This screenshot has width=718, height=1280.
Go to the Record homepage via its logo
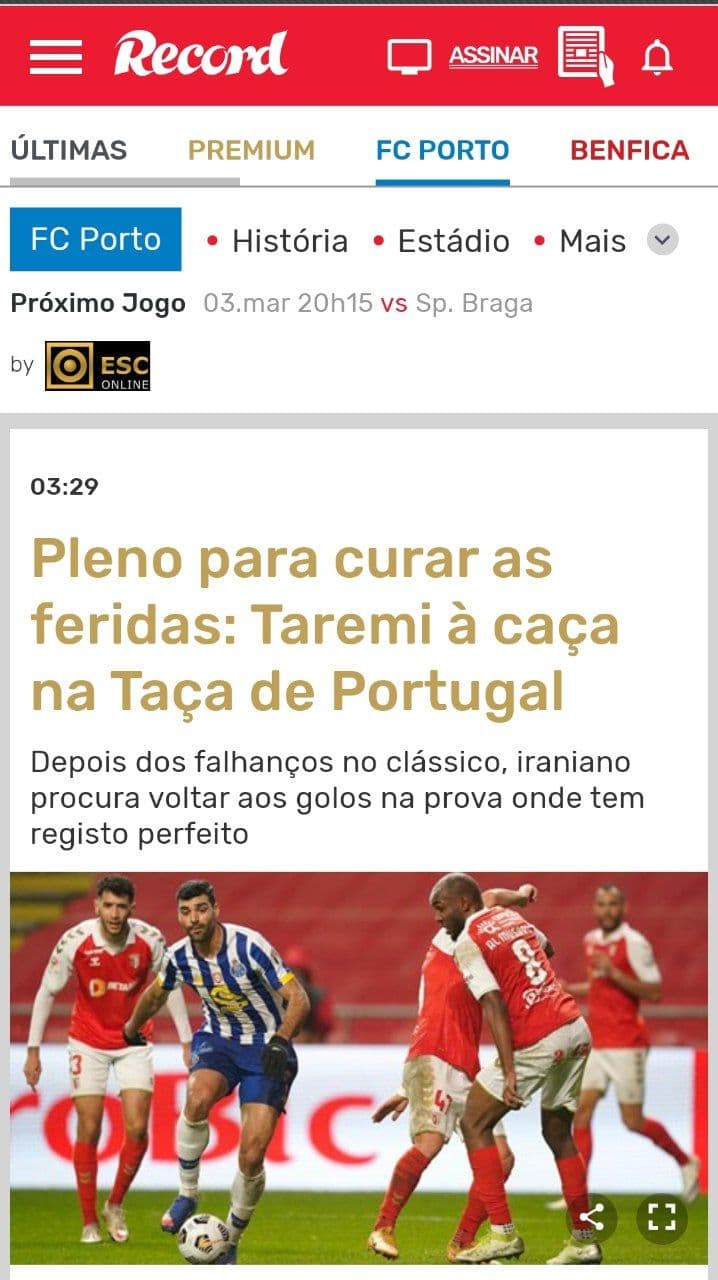click(x=200, y=54)
